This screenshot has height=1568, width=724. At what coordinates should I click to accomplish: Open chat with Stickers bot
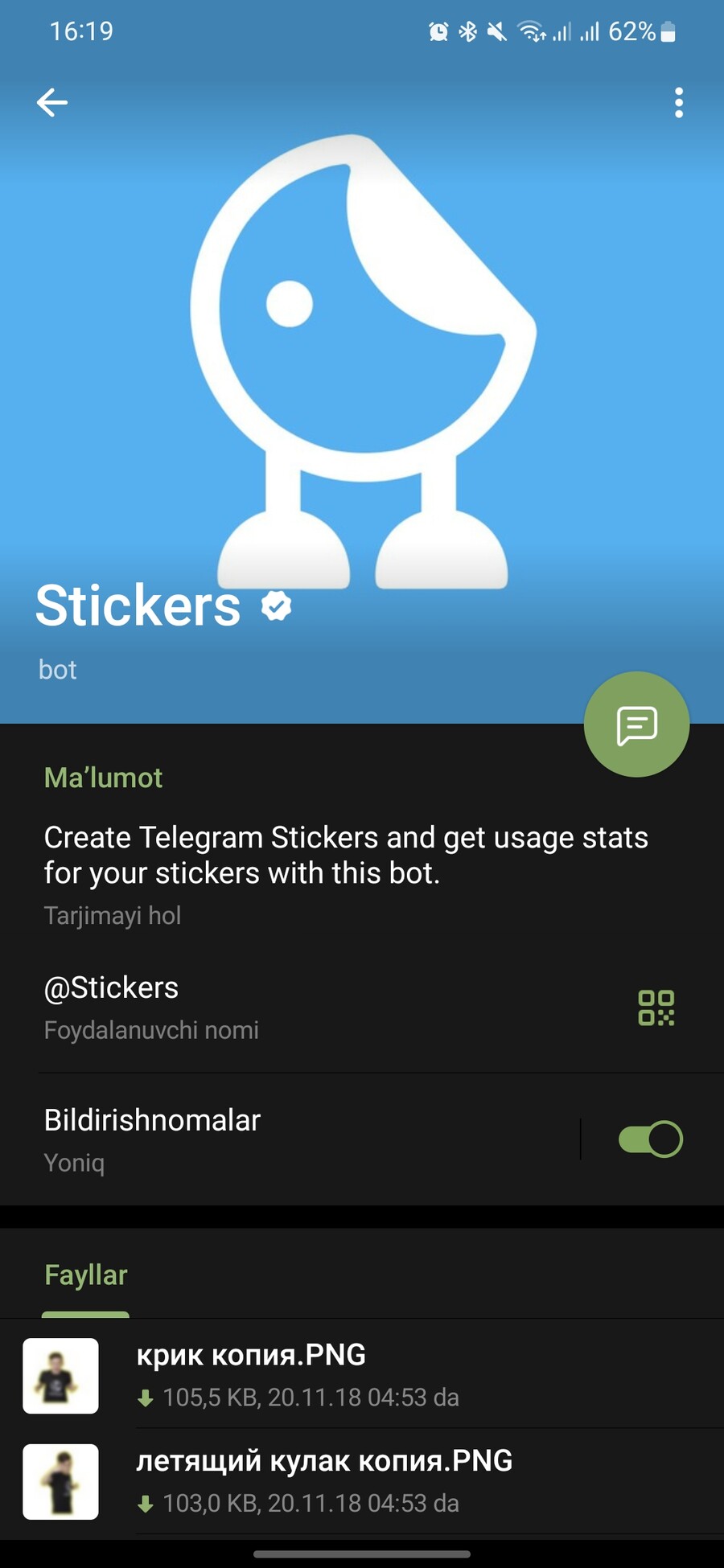(636, 724)
